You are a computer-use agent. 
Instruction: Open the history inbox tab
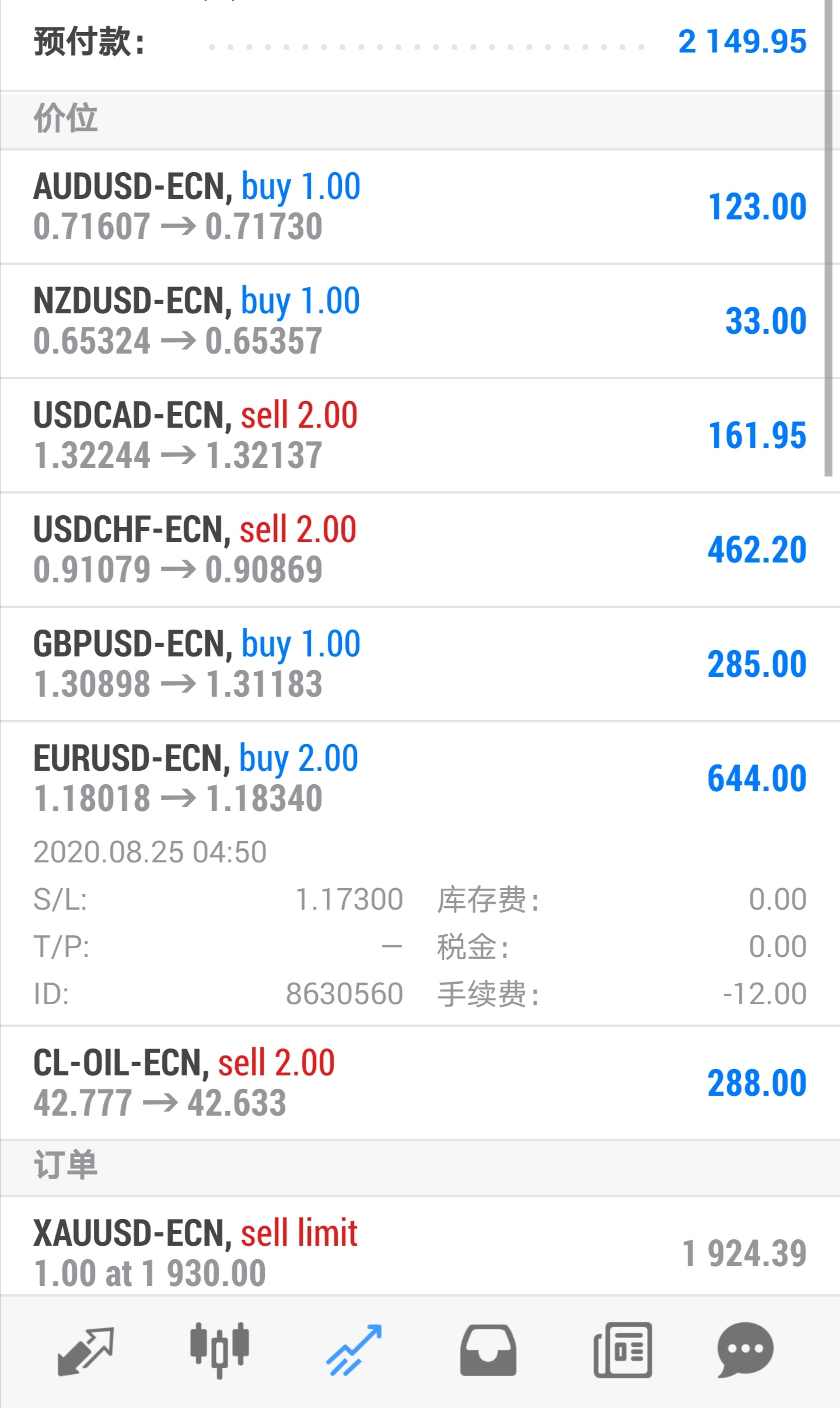(488, 1351)
